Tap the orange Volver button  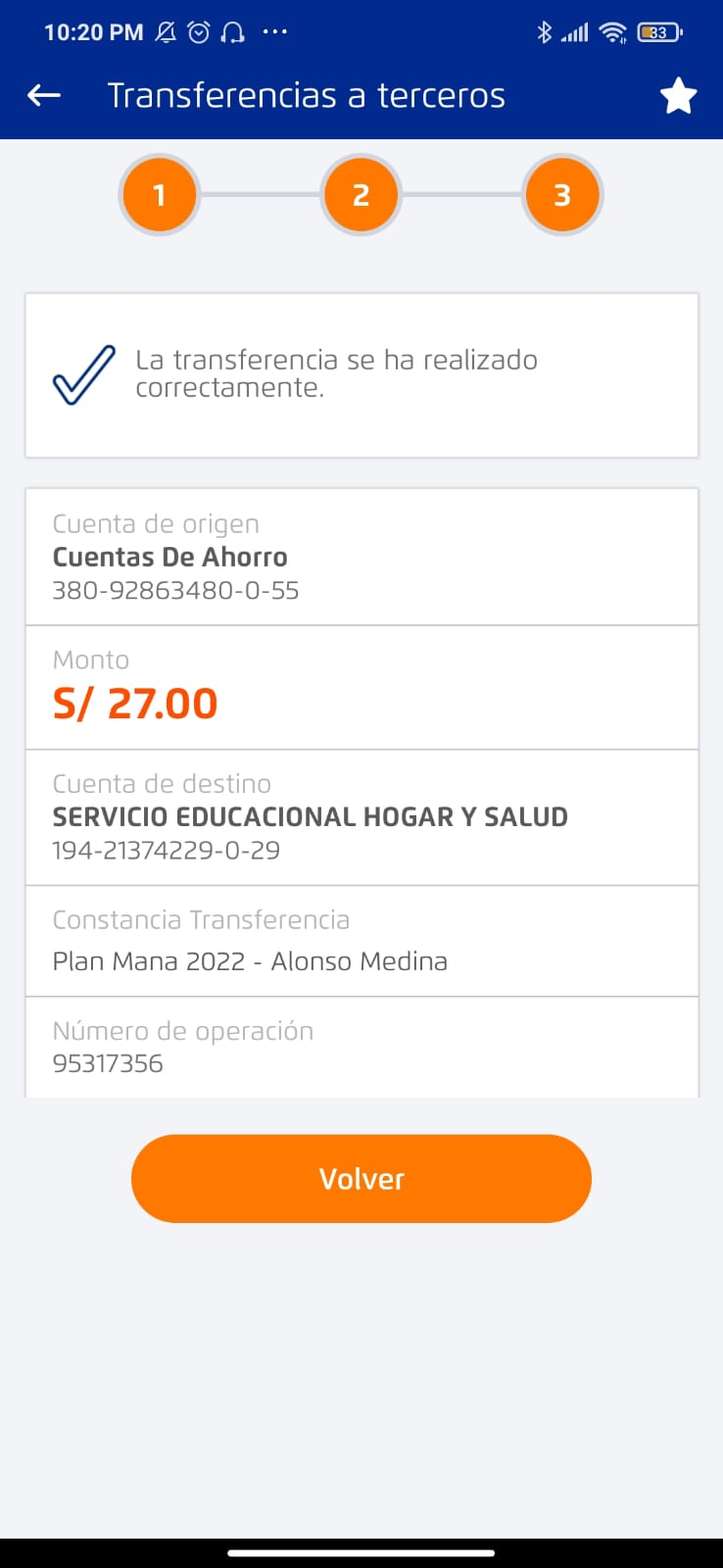pos(361,1178)
